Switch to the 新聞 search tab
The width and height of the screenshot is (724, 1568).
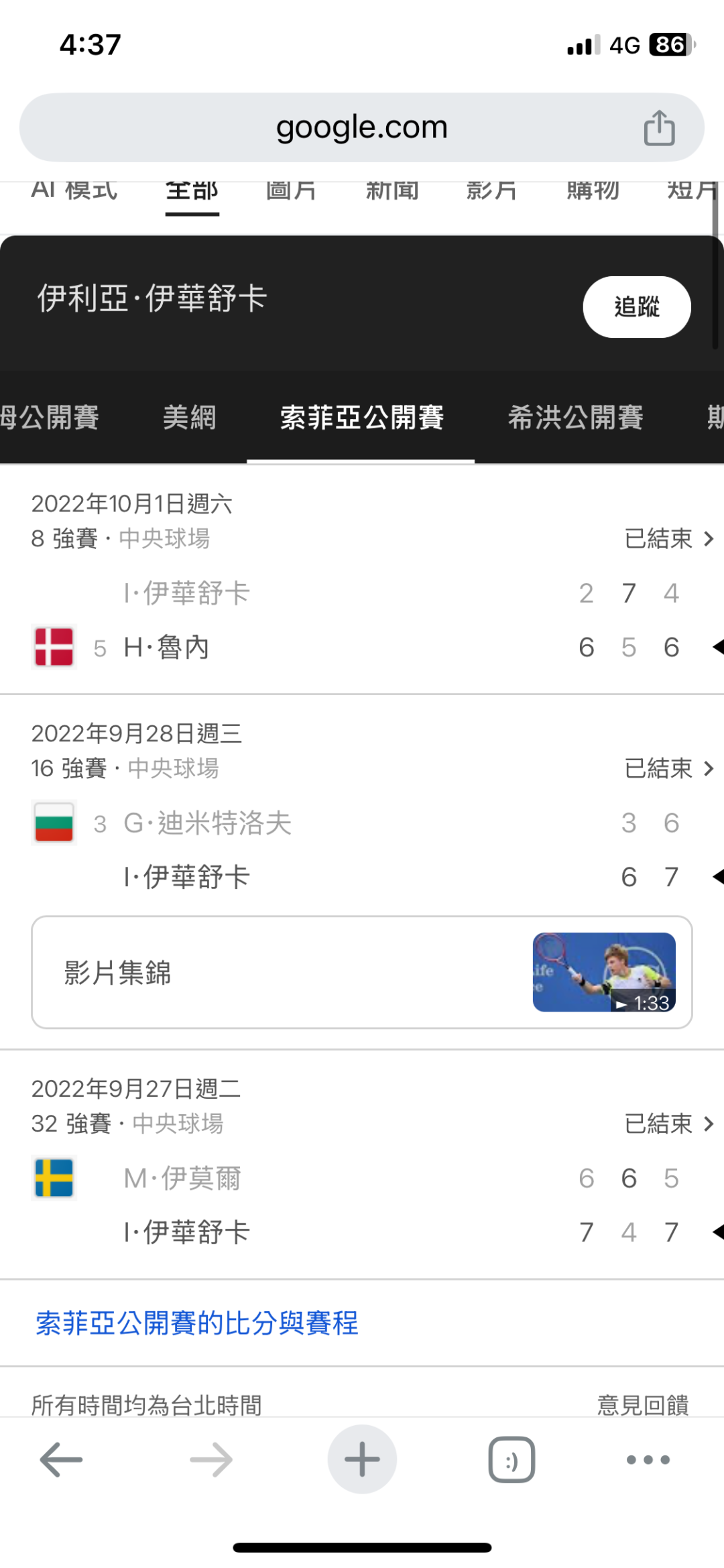coord(392,191)
